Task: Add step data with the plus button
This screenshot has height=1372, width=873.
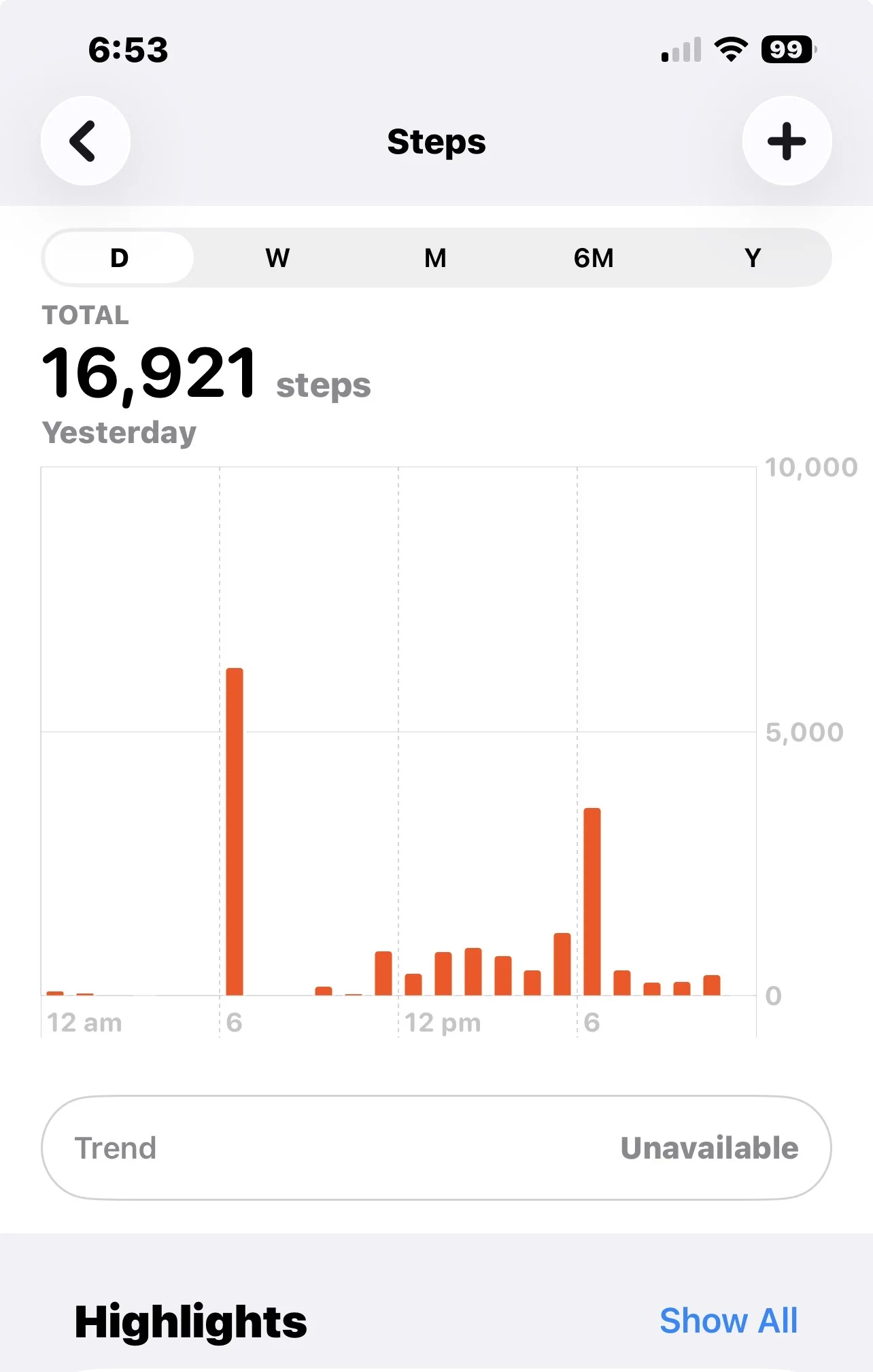Action: point(787,141)
